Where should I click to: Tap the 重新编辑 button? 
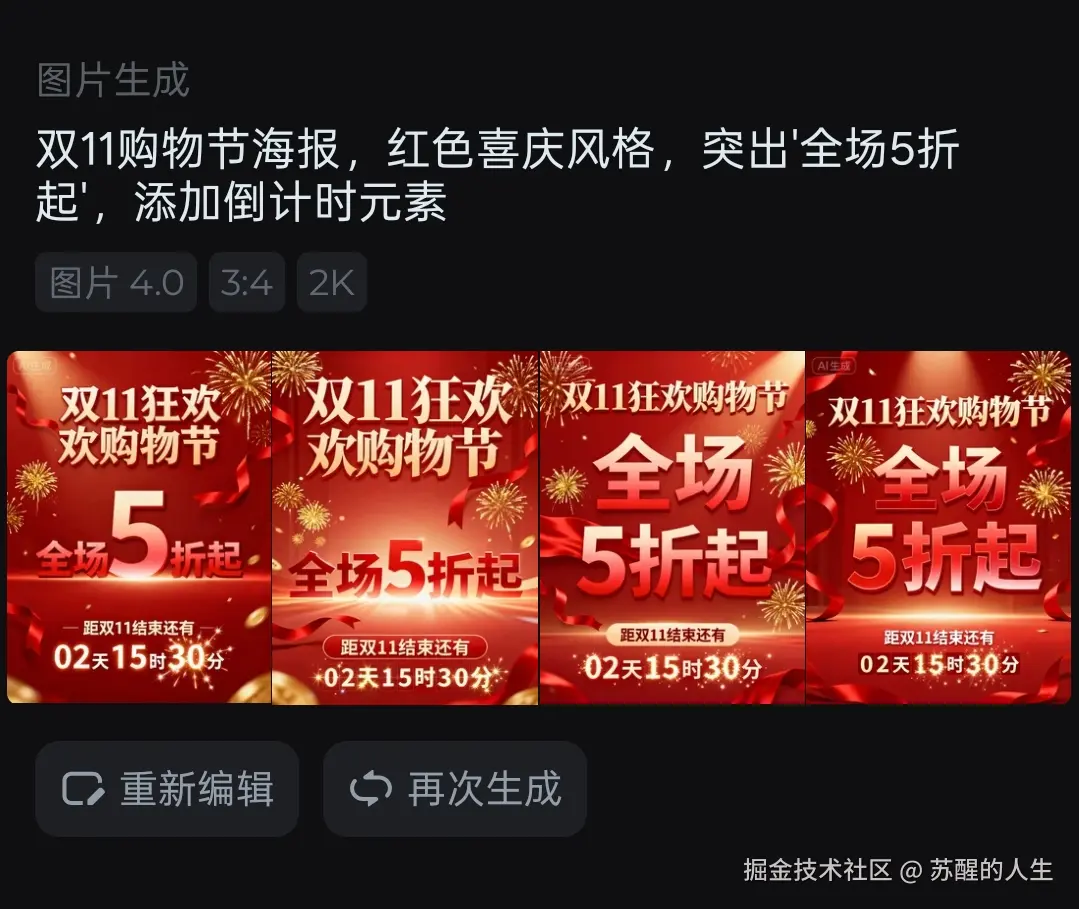click(167, 789)
